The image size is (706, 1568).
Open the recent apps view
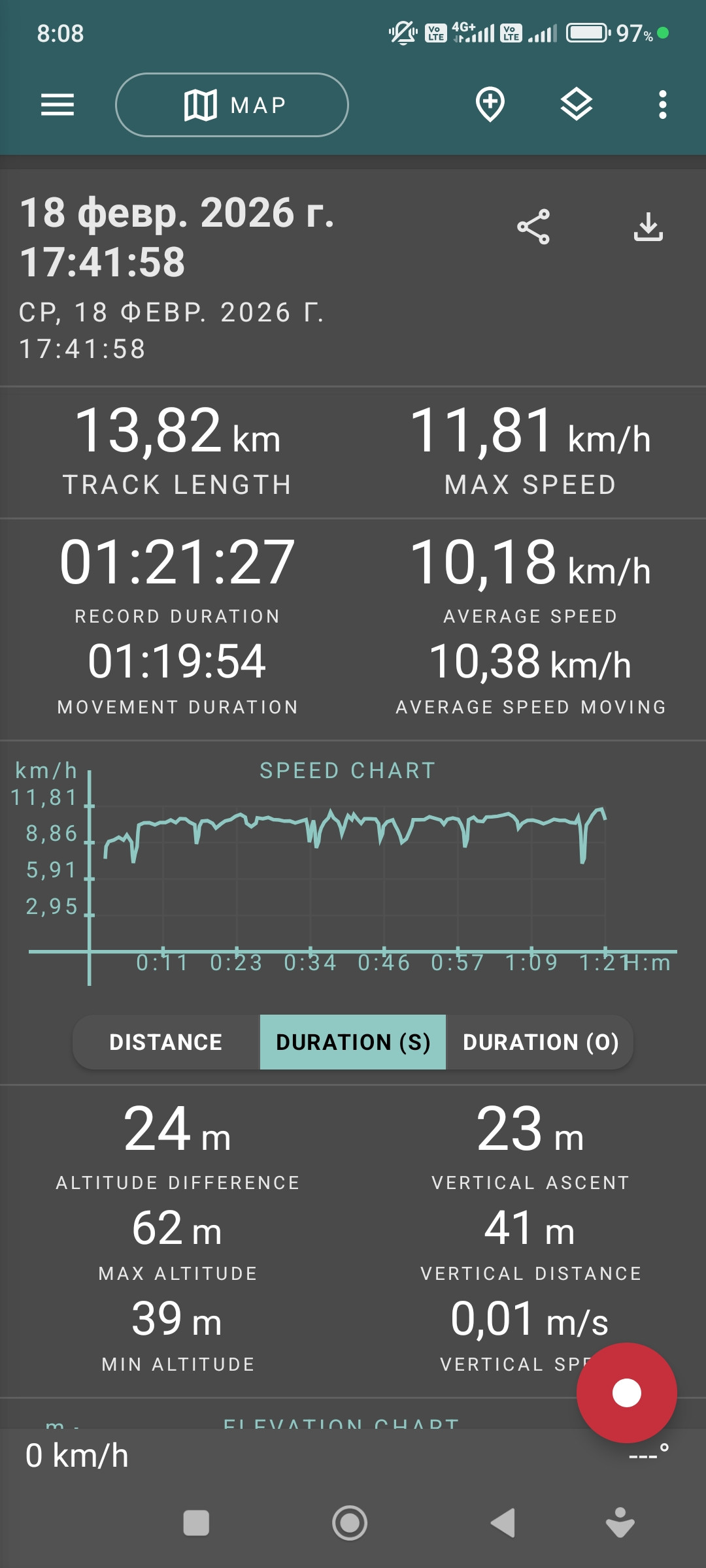196,1524
